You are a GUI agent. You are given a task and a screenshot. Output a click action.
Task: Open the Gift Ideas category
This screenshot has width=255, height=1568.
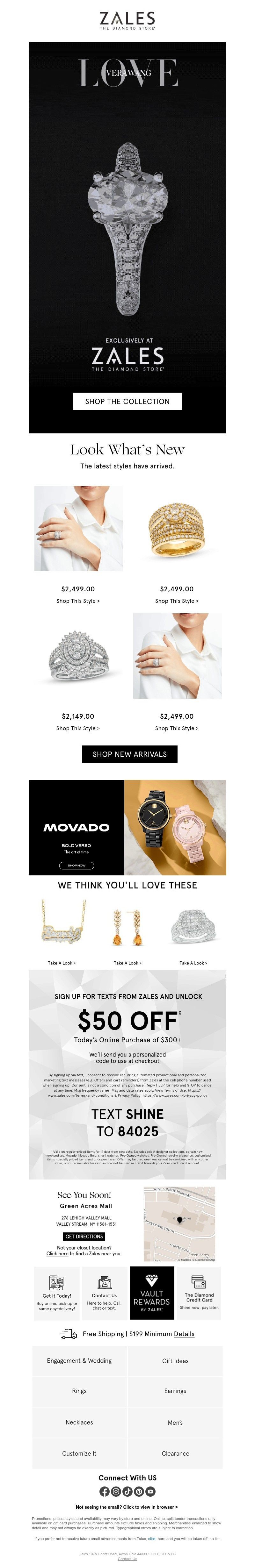[175, 1360]
